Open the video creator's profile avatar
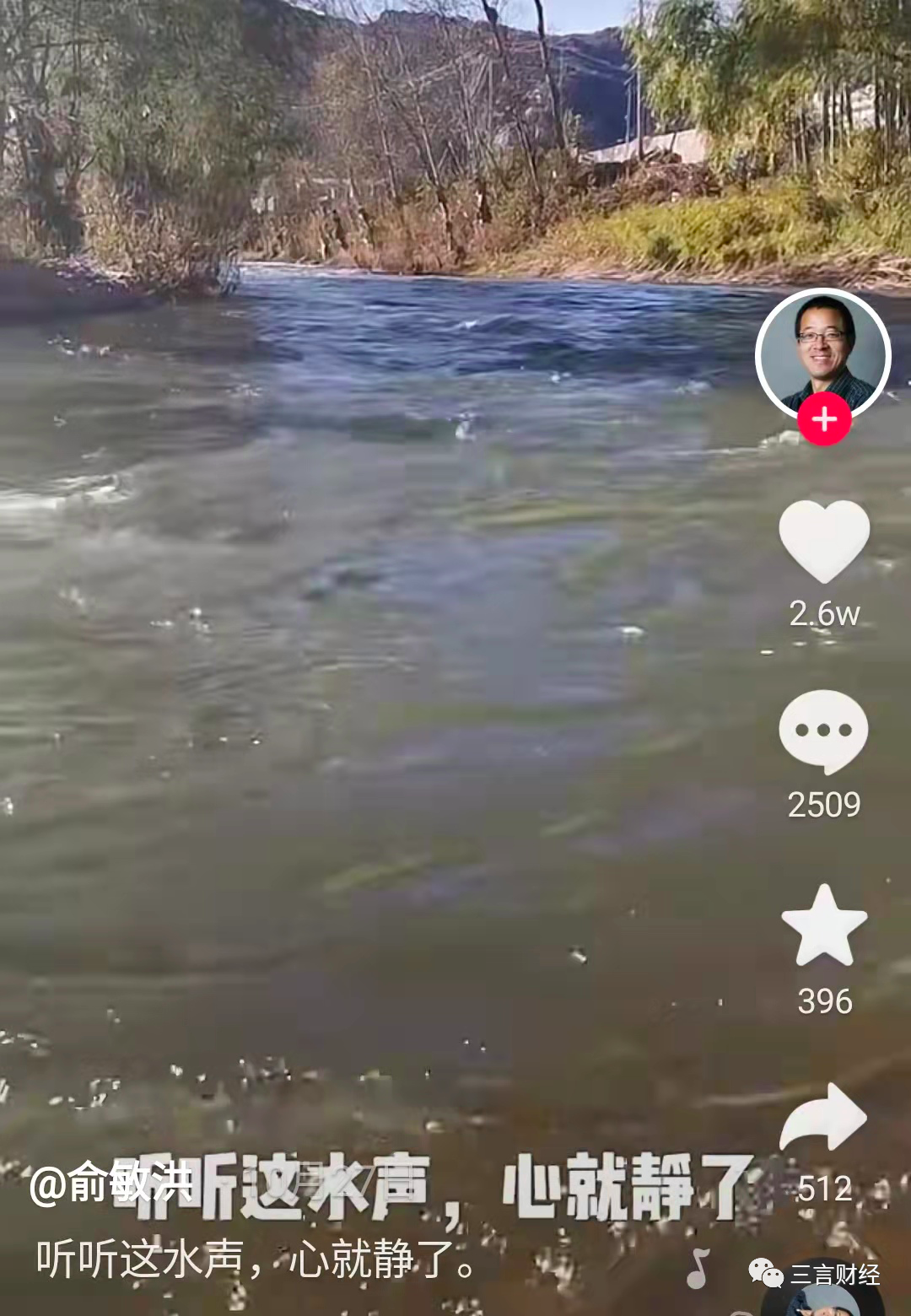Image resolution: width=911 pixels, height=1316 pixels. pyautogui.click(x=822, y=353)
